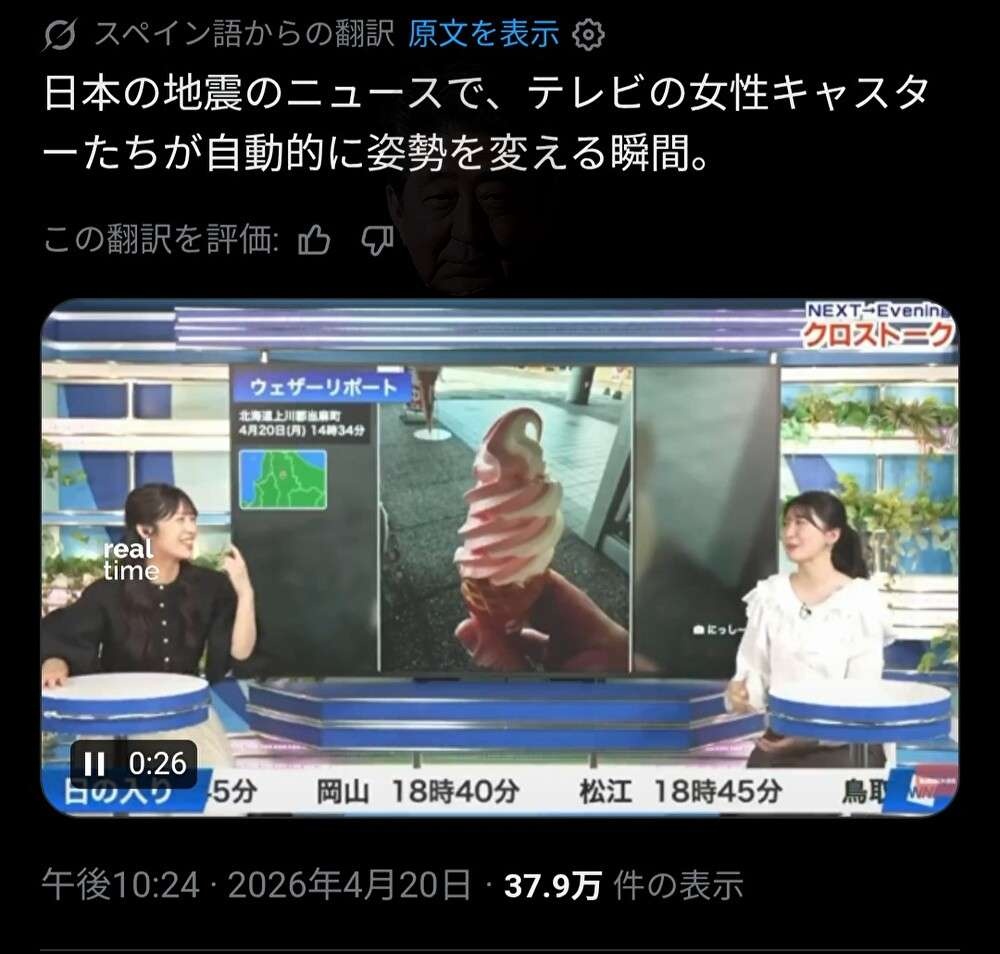Rate the translation with thumbs up

click(316, 241)
